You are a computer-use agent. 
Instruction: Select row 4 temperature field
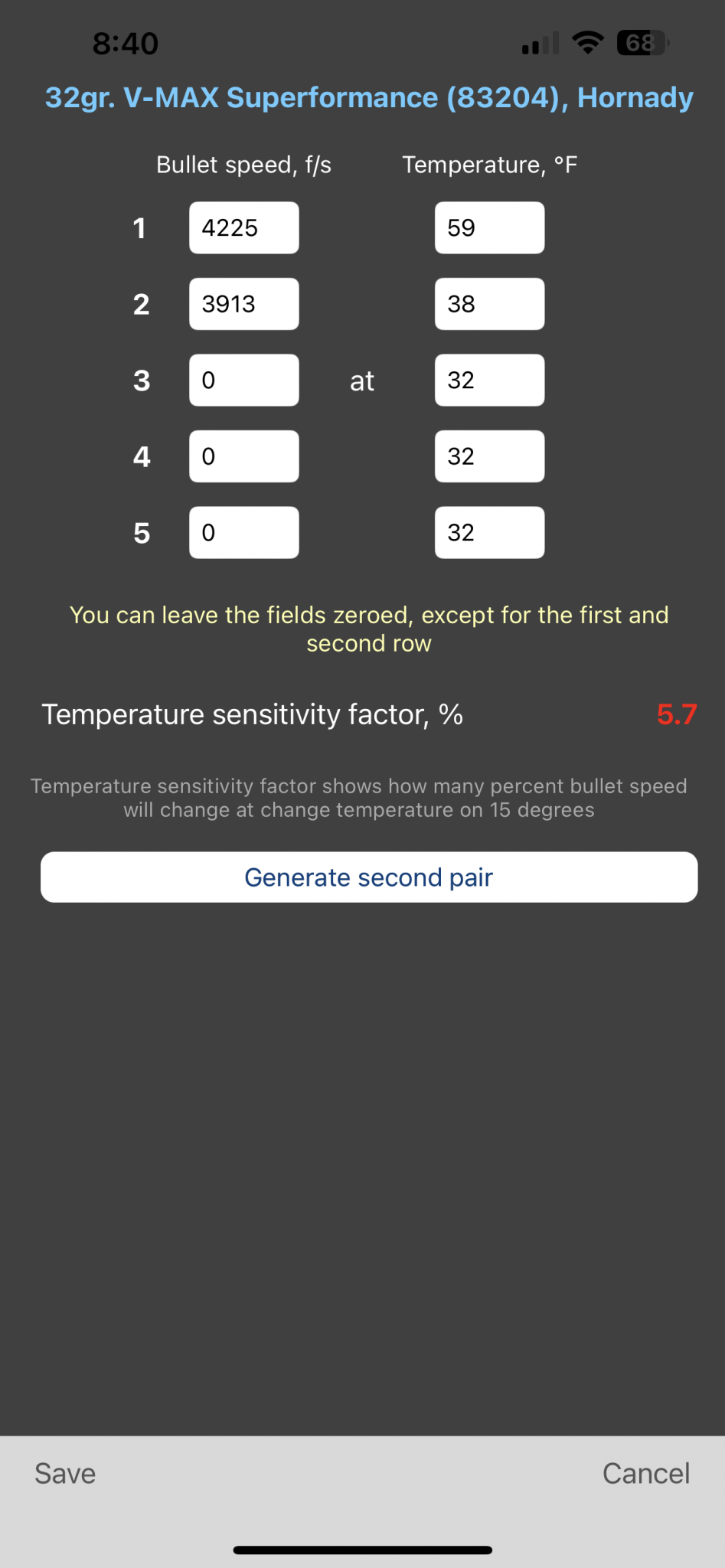pyautogui.click(x=489, y=456)
